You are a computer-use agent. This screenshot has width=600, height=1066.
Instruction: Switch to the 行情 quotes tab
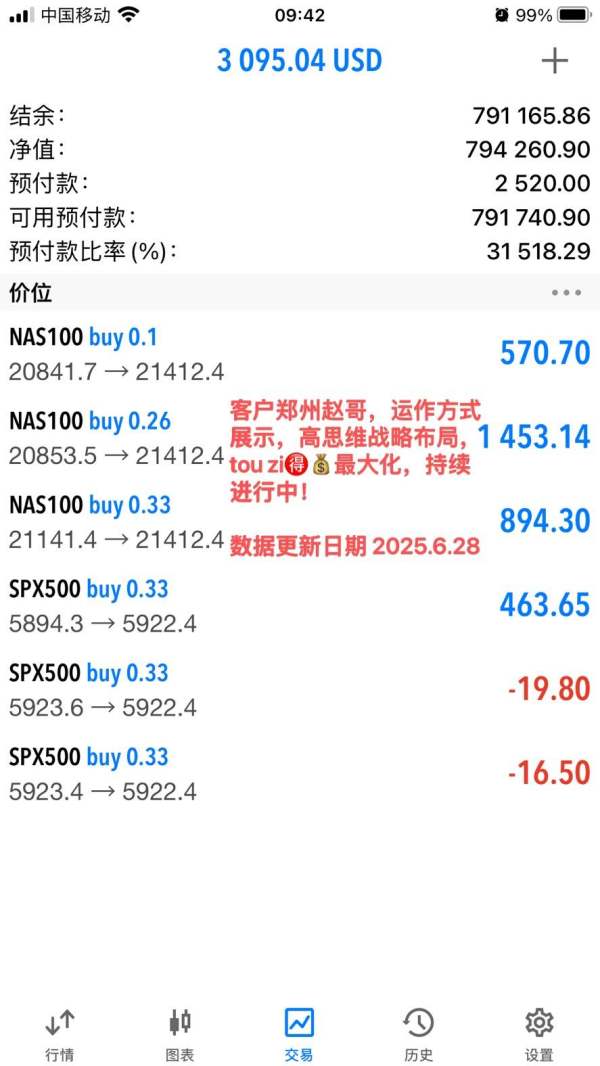pyautogui.click(x=60, y=1035)
